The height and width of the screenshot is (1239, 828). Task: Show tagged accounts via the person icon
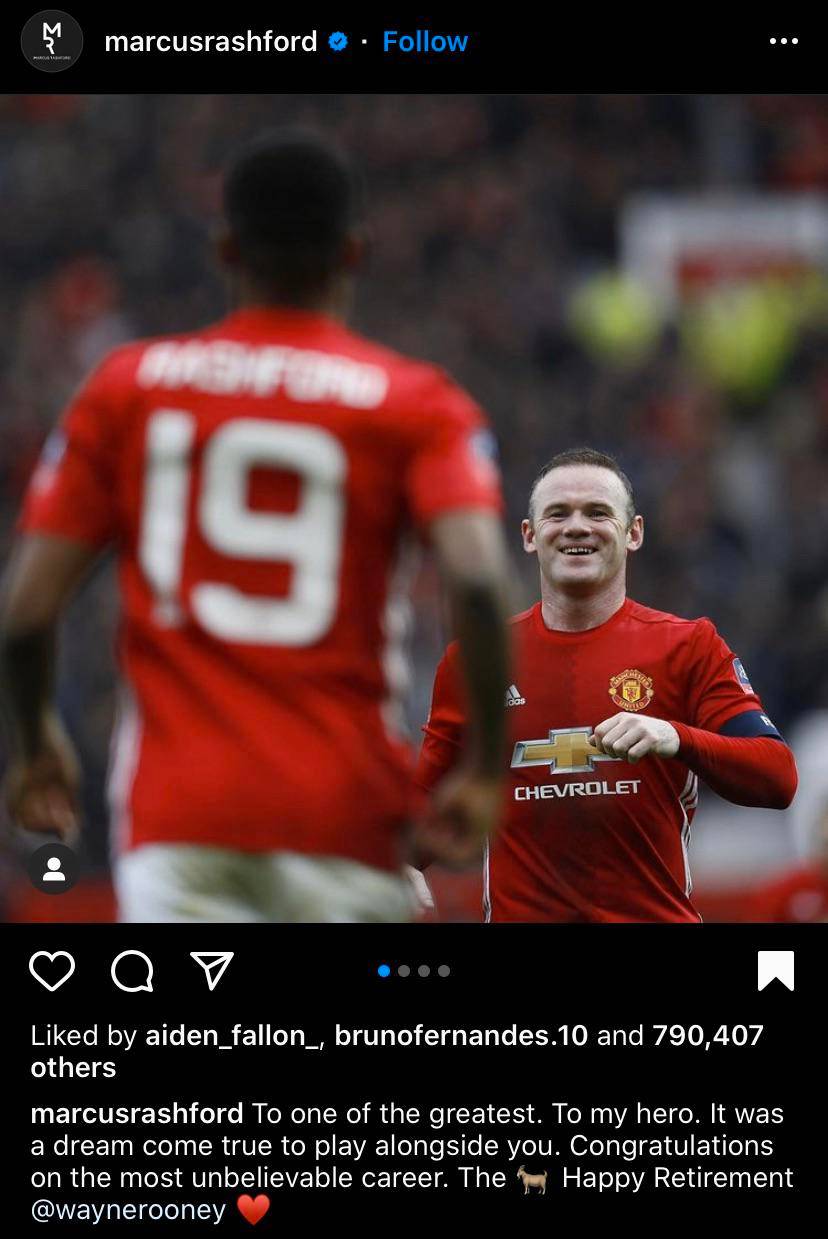point(51,869)
